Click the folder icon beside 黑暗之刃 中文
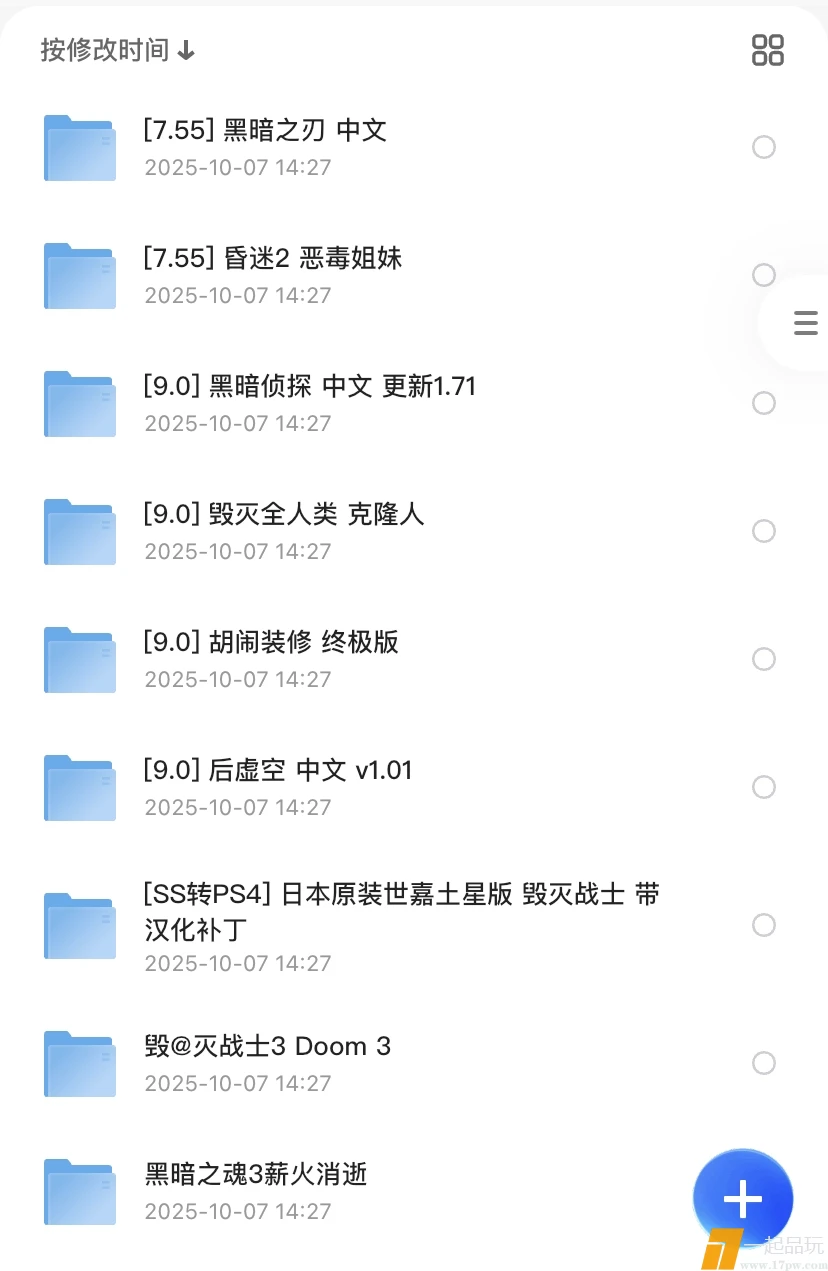The width and height of the screenshot is (828, 1271). click(79, 148)
